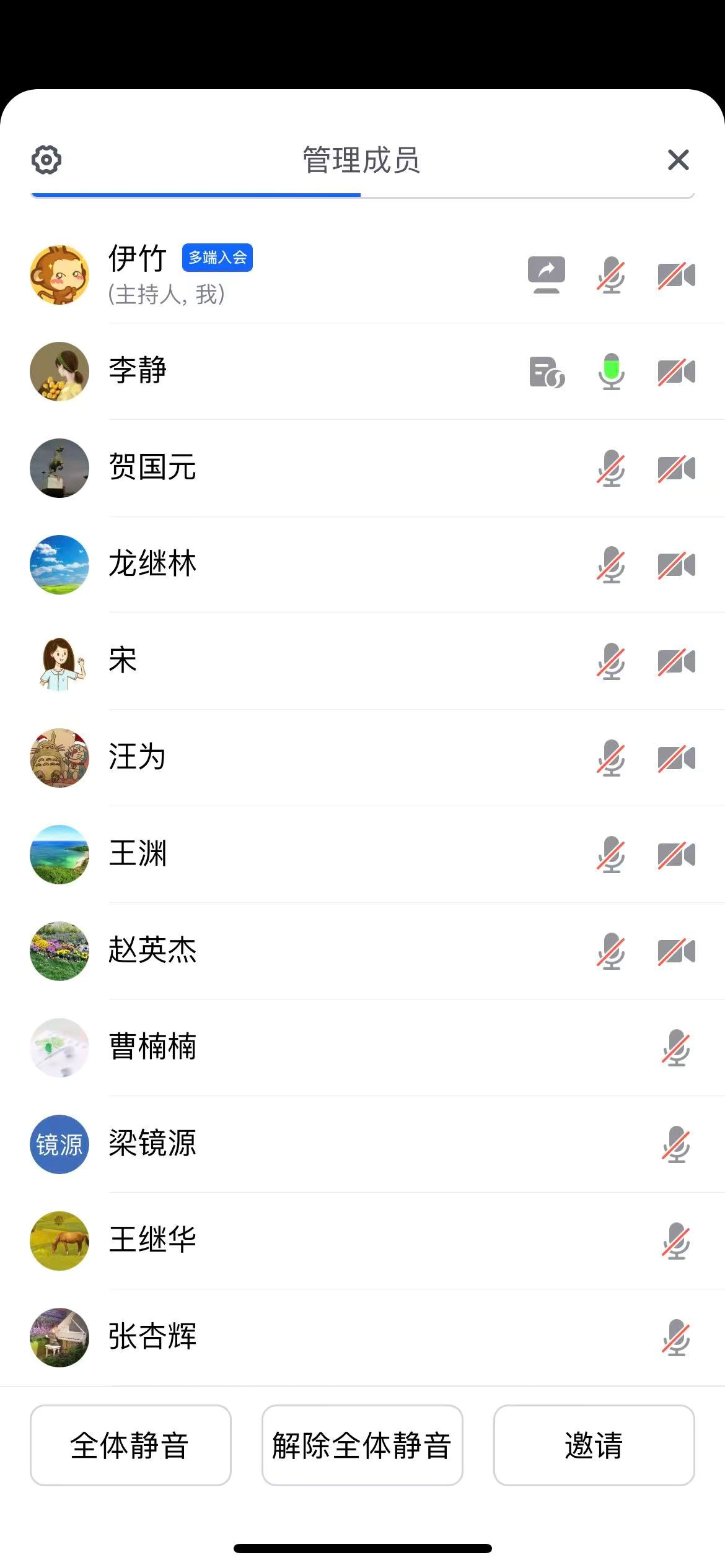The image size is (725, 1568).
Task: Tap the camera icon for 伊竹
Action: coord(676,275)
